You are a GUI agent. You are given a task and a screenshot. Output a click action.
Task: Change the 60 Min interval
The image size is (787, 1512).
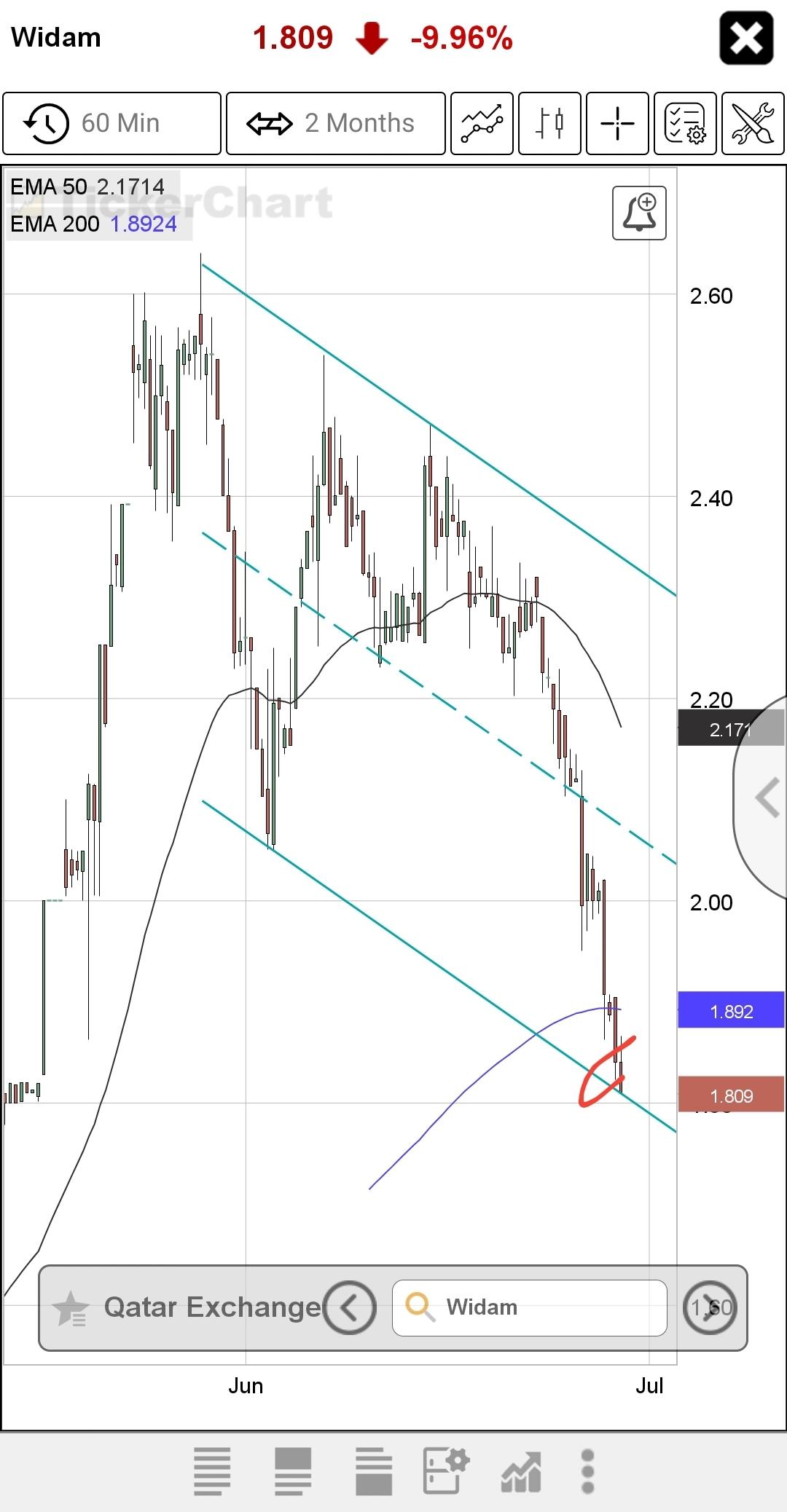click(x=111, y=123)
